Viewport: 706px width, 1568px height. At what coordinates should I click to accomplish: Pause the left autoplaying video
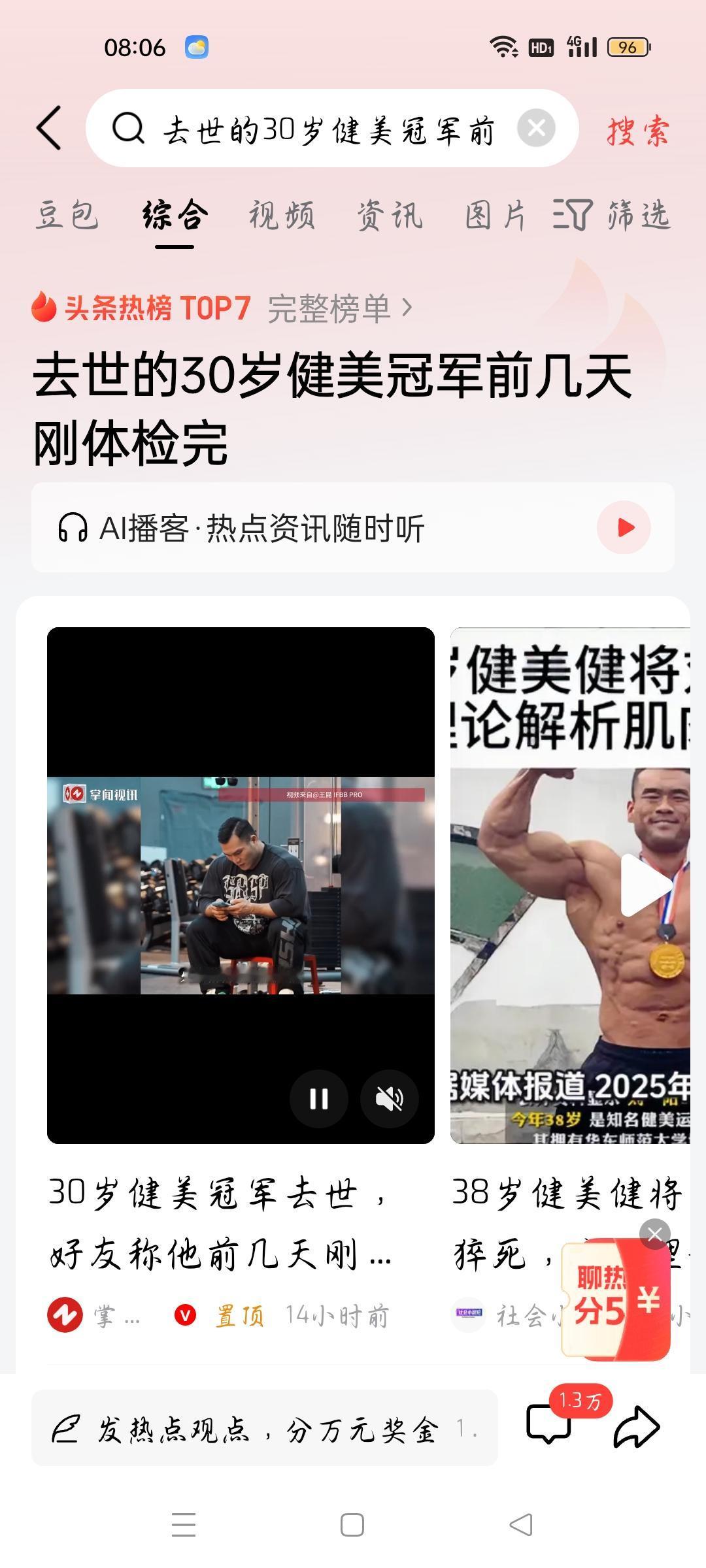point(318,1098)
